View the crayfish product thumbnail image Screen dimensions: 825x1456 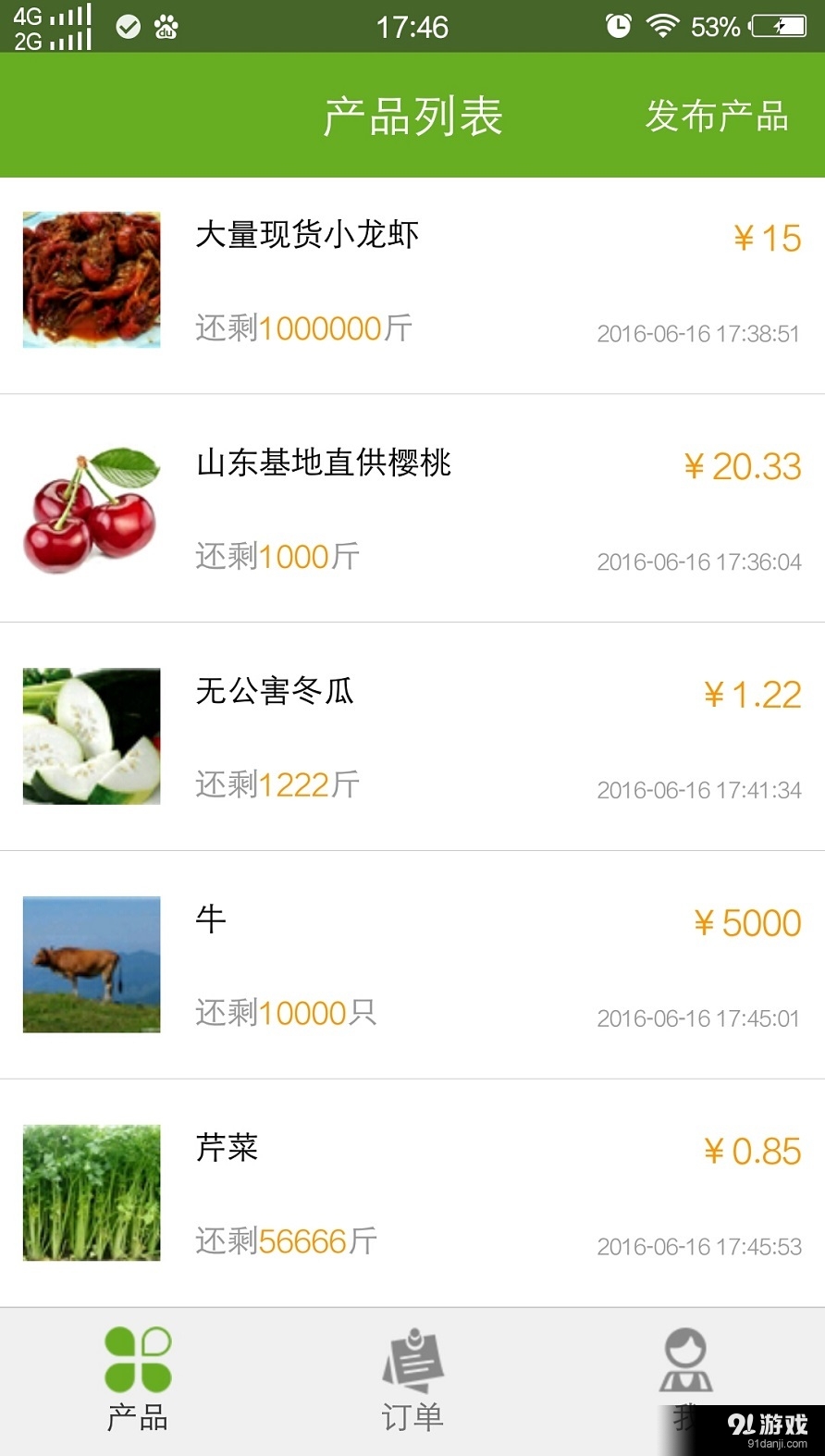point(91,279)
